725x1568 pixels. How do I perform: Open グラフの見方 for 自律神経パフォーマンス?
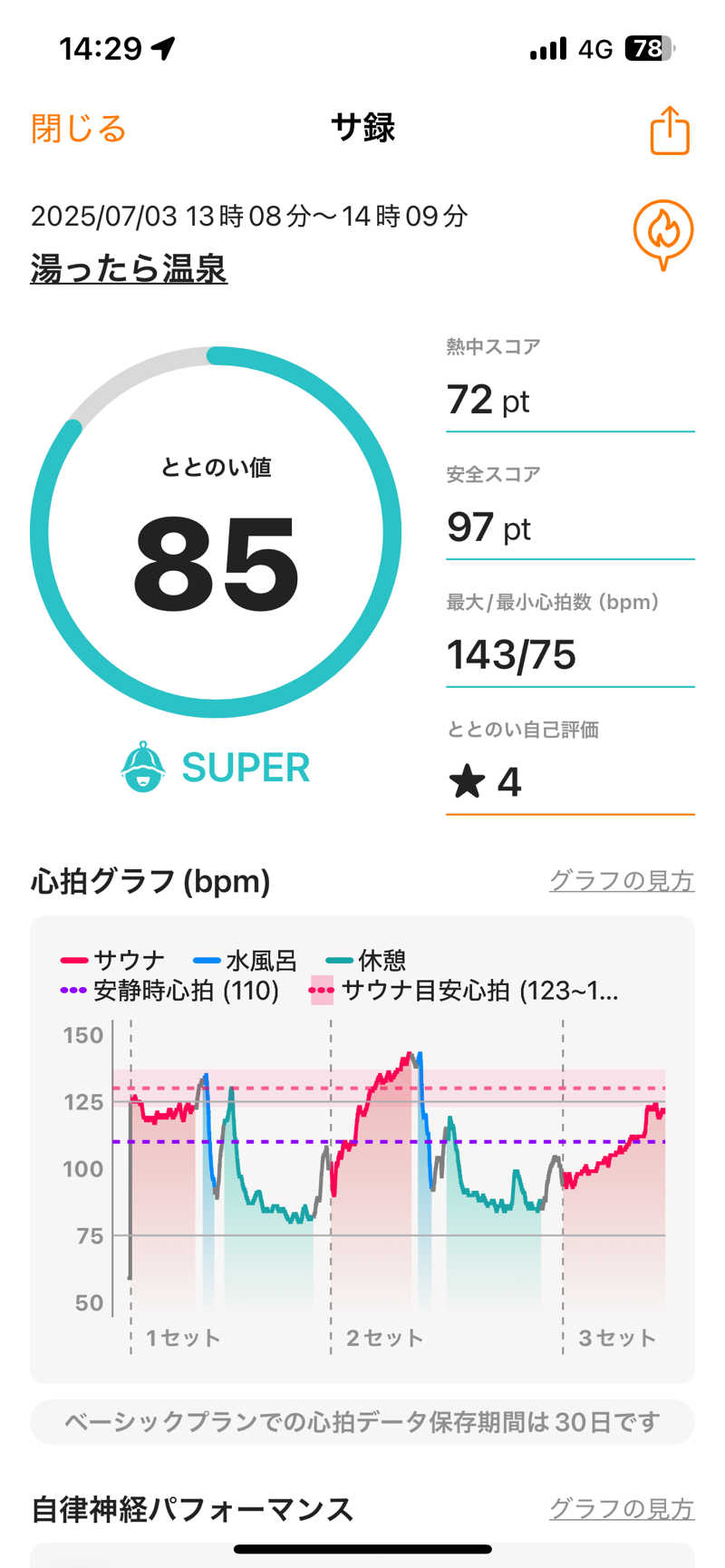[x=621, y=1508]
